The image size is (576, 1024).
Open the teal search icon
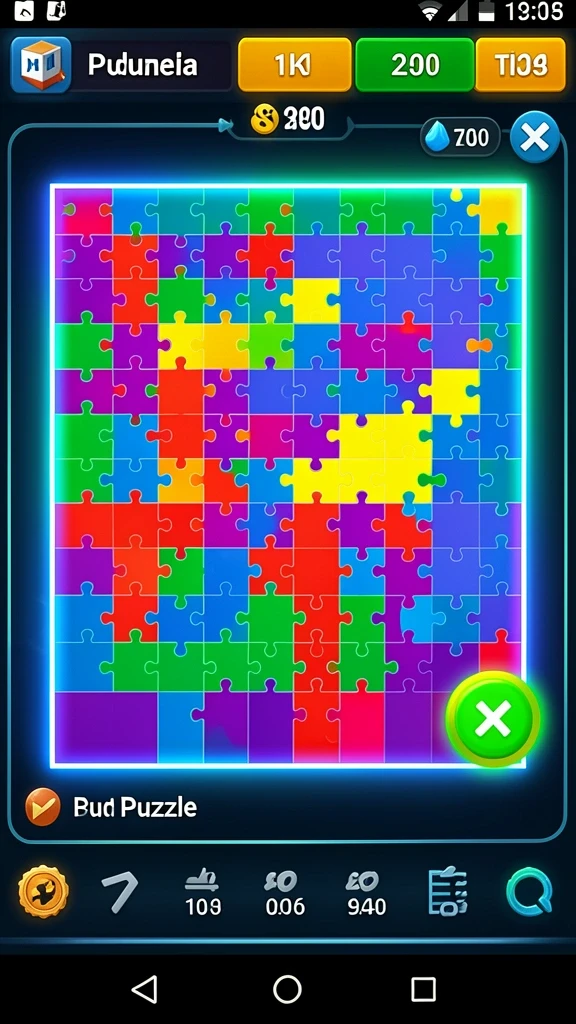(529, 893)
